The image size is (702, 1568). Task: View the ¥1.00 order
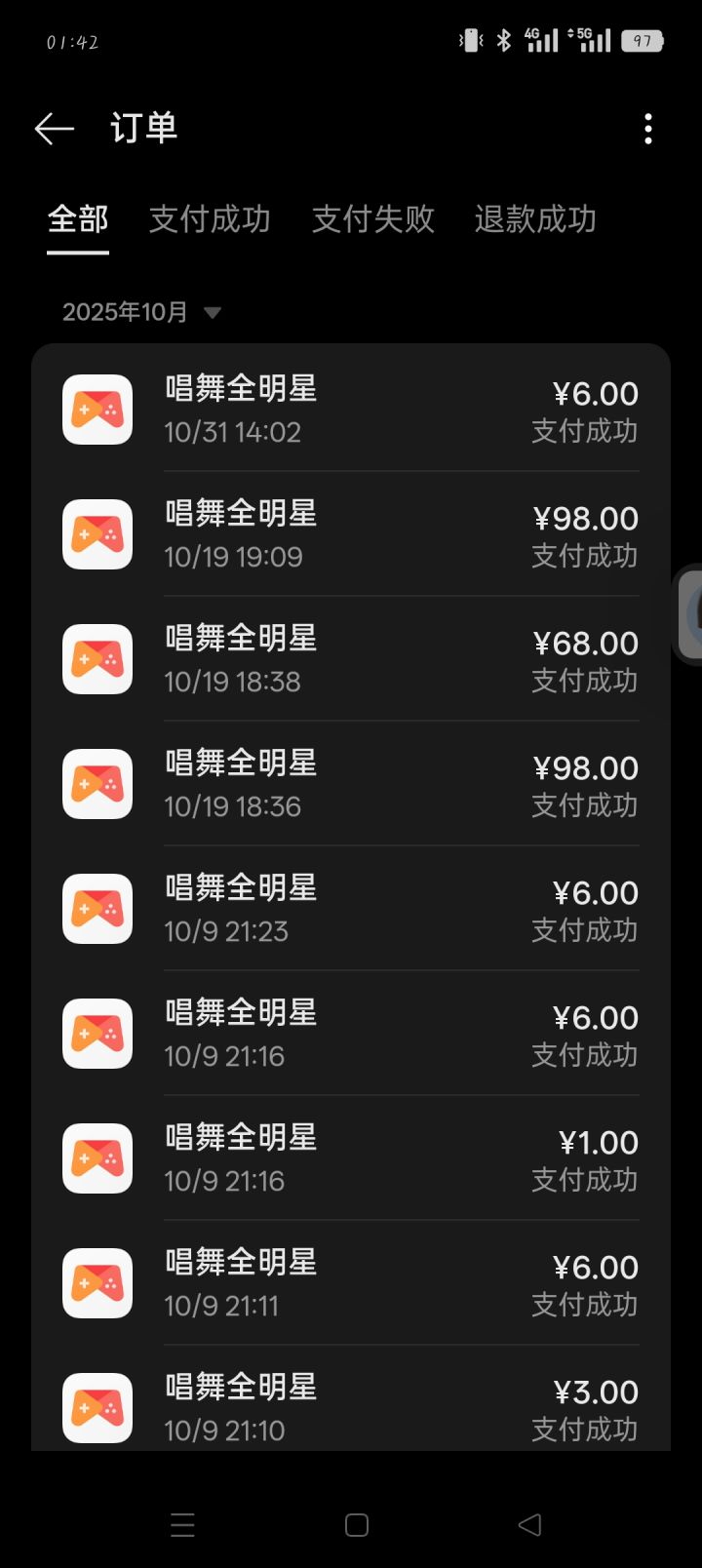351,1158
